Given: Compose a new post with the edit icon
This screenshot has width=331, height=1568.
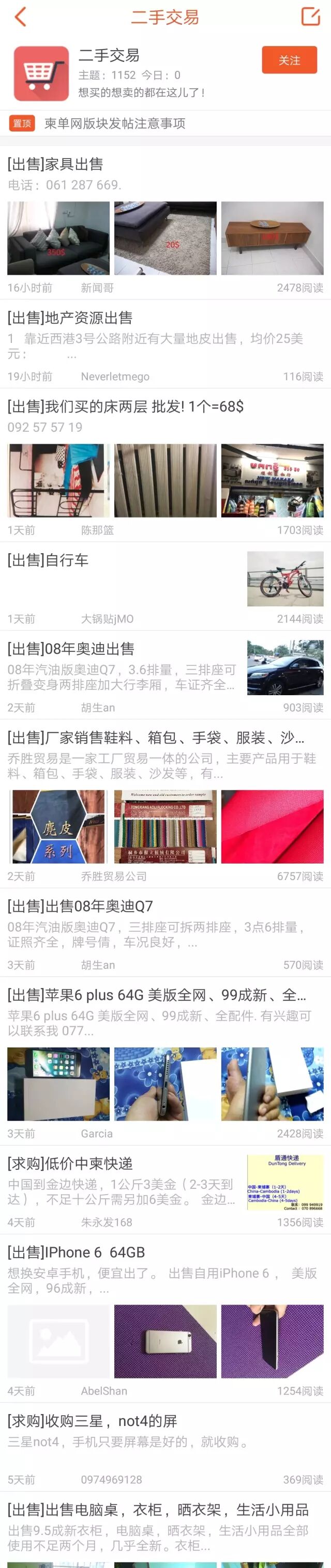Looking at the screenshot, I should (x=310, y=17).
